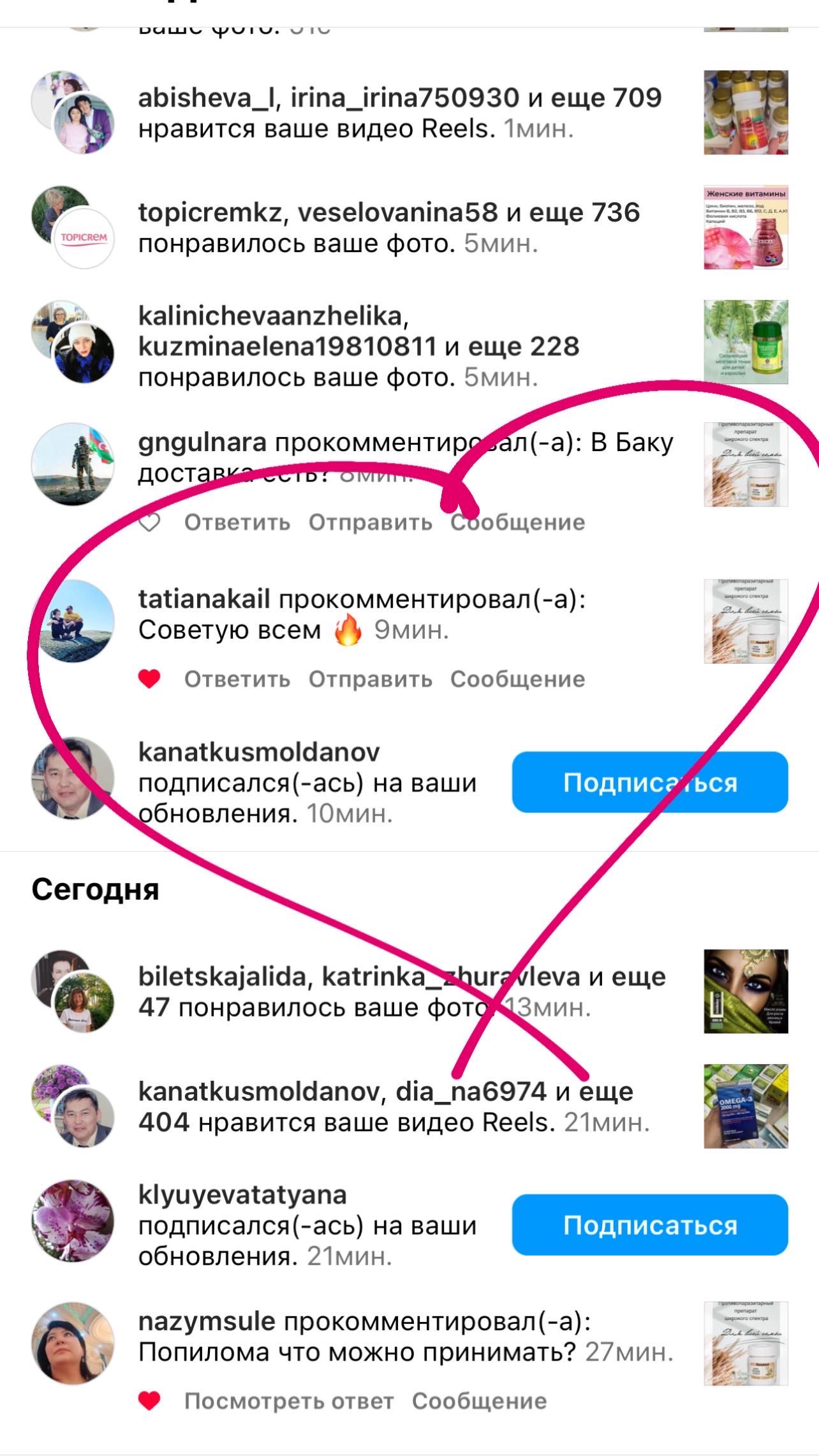Open the post nazymsule commented on

[746, 1344]
